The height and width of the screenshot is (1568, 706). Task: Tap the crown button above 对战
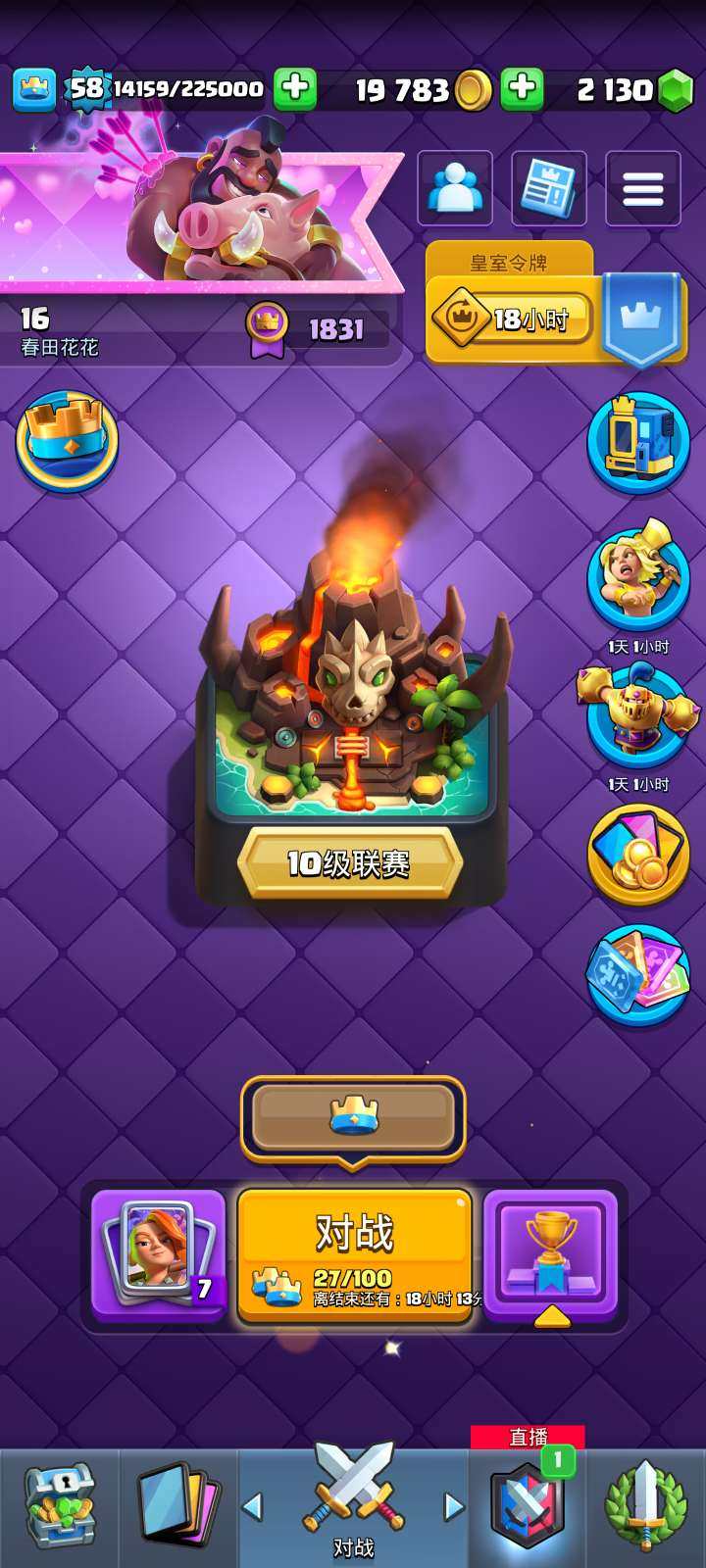pos(353,1117)
